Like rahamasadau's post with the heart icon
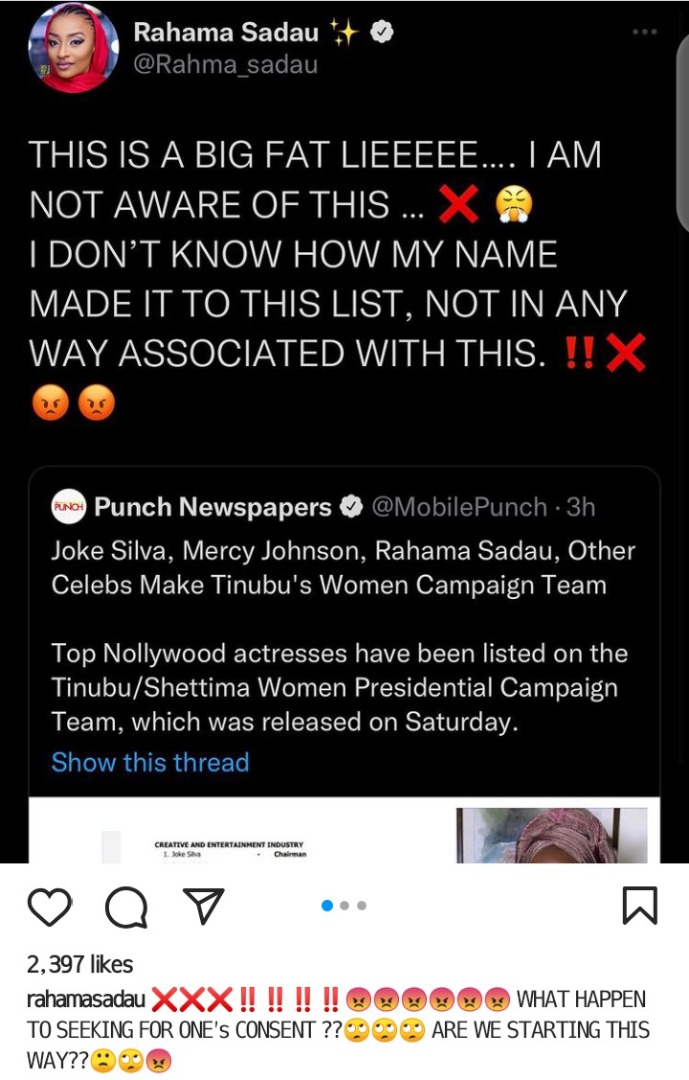The height and width of the screenshot is (1080, 689). 49,906
